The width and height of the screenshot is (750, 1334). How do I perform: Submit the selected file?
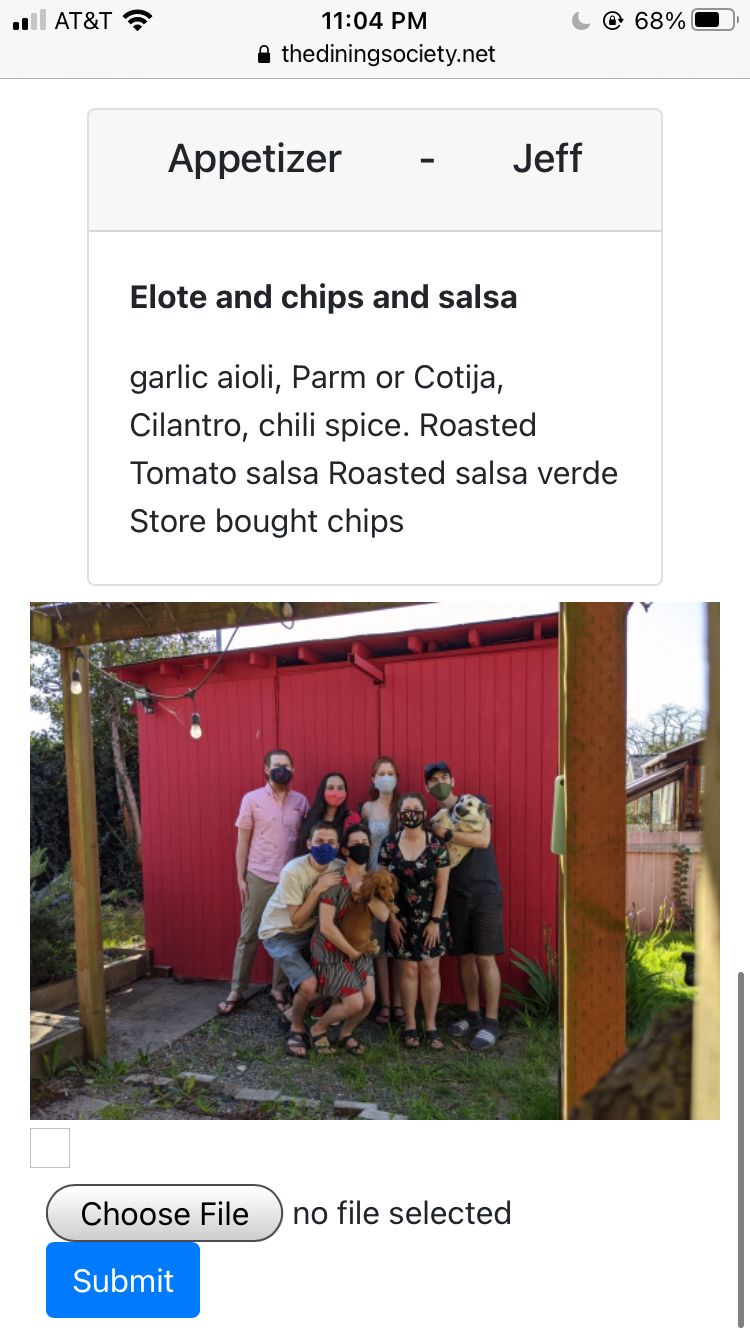tap(123, 1280)
